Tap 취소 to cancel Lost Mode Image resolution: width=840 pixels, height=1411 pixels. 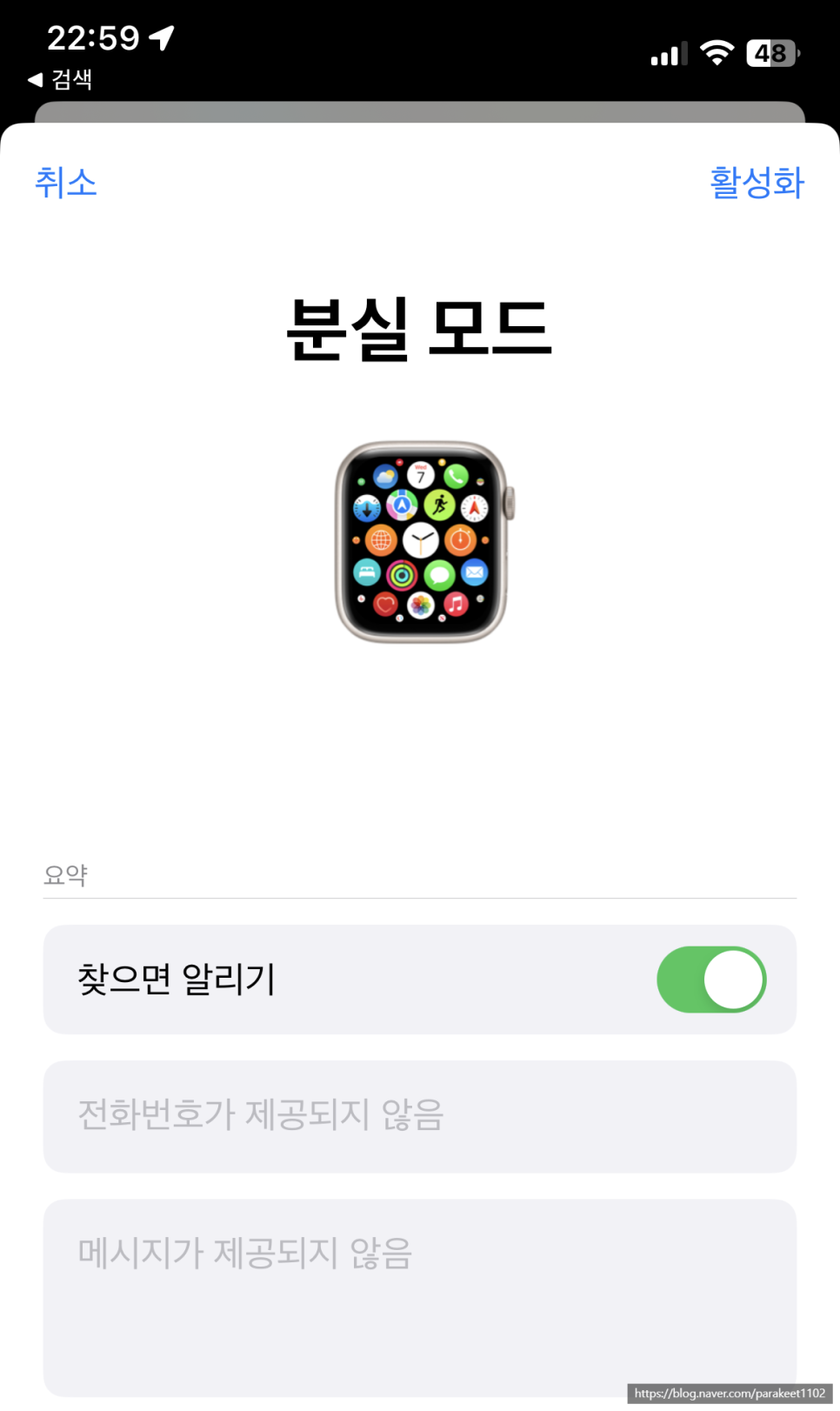click(66, 183)
